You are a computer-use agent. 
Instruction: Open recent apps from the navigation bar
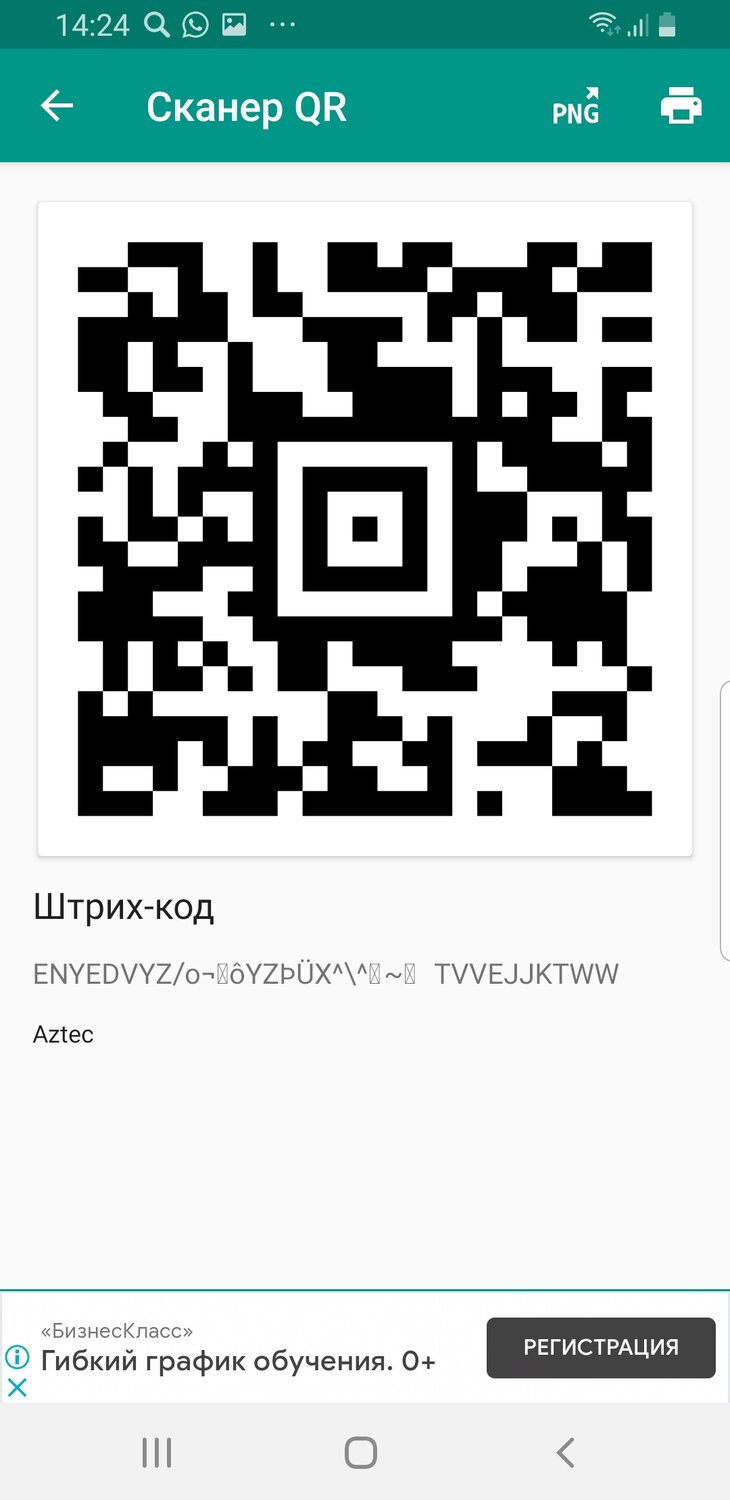coord(156,1453)
